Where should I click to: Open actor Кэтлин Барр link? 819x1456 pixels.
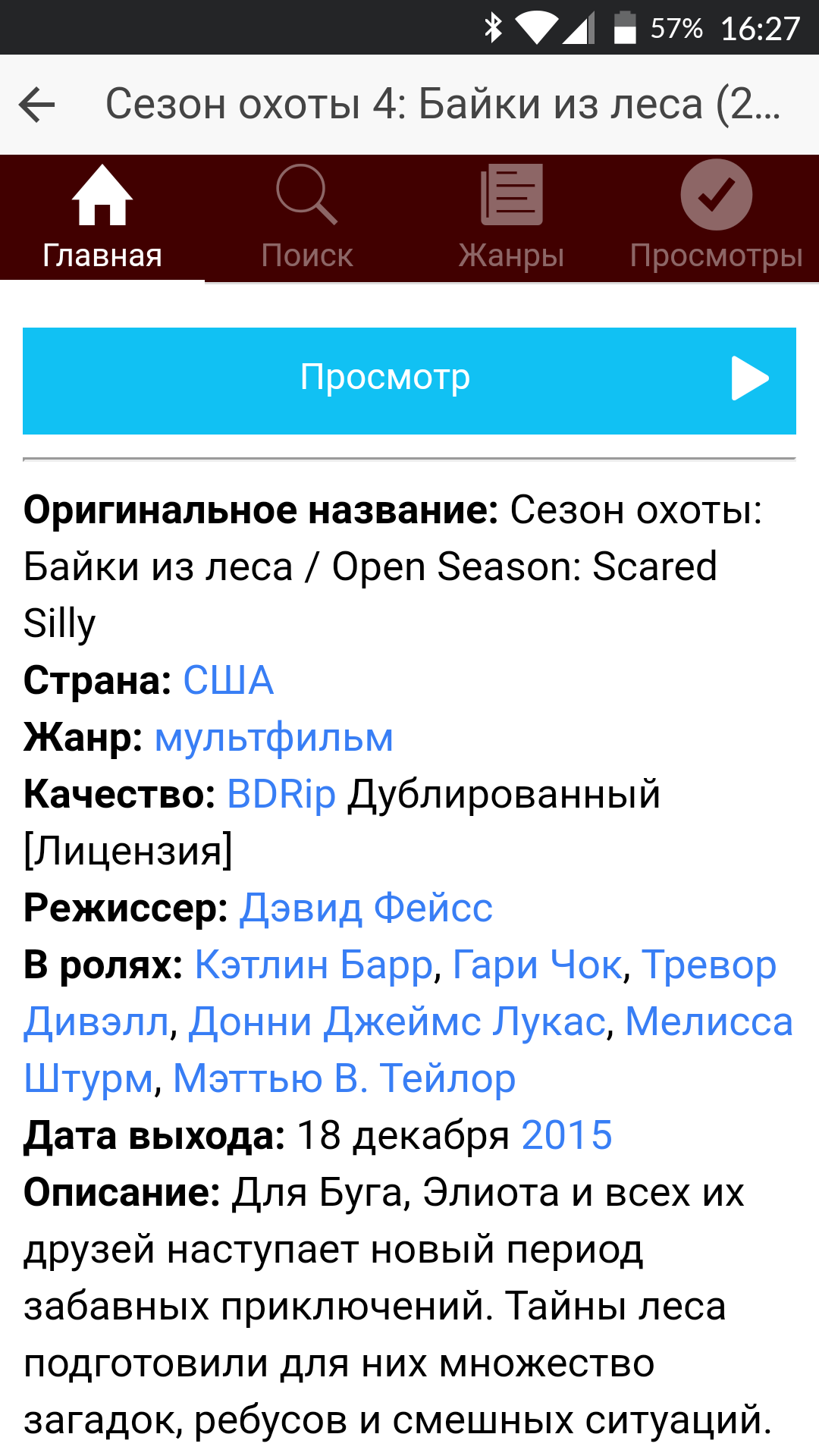tap(314, 965)
